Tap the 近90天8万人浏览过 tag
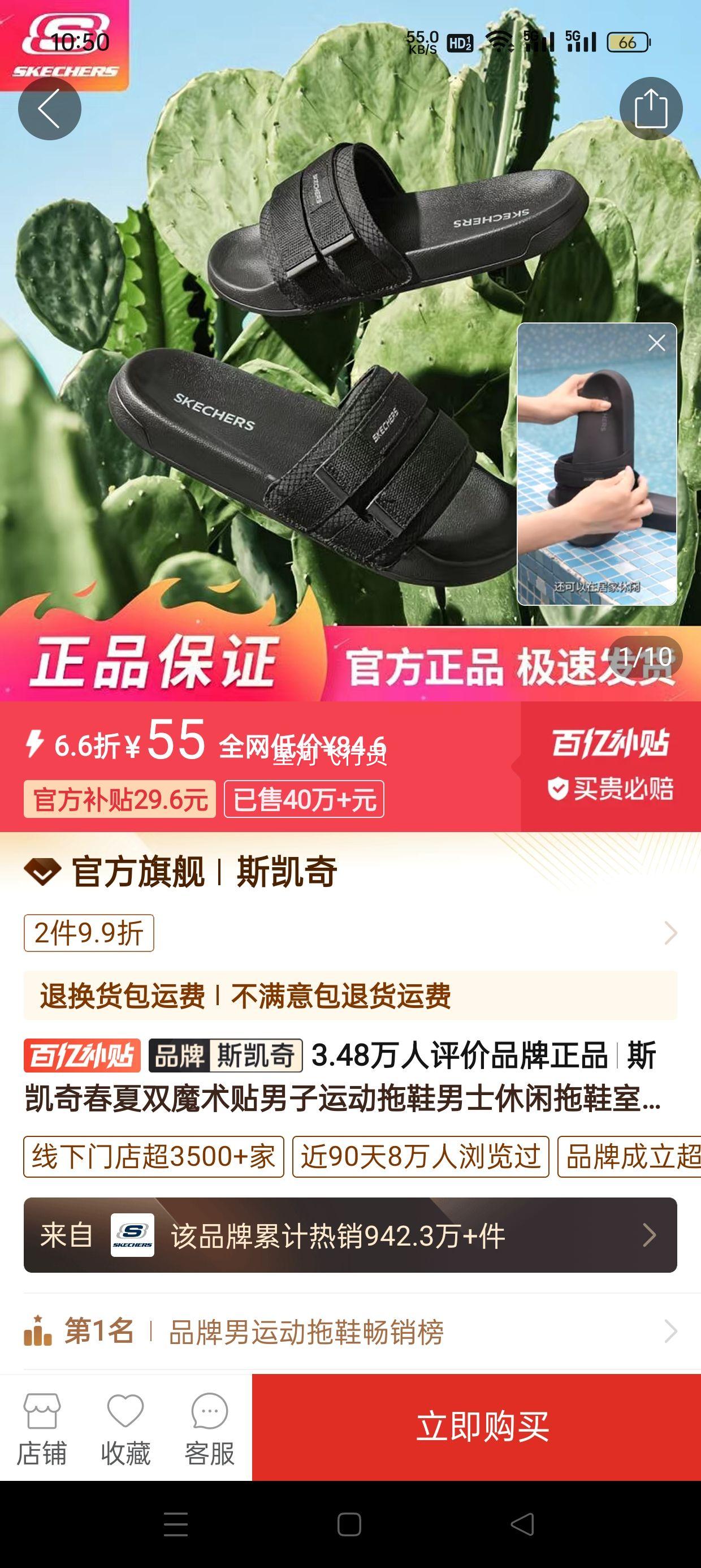Image resolution: width=701 pixels, height=1568 pixels. [x=420, y=1155]
